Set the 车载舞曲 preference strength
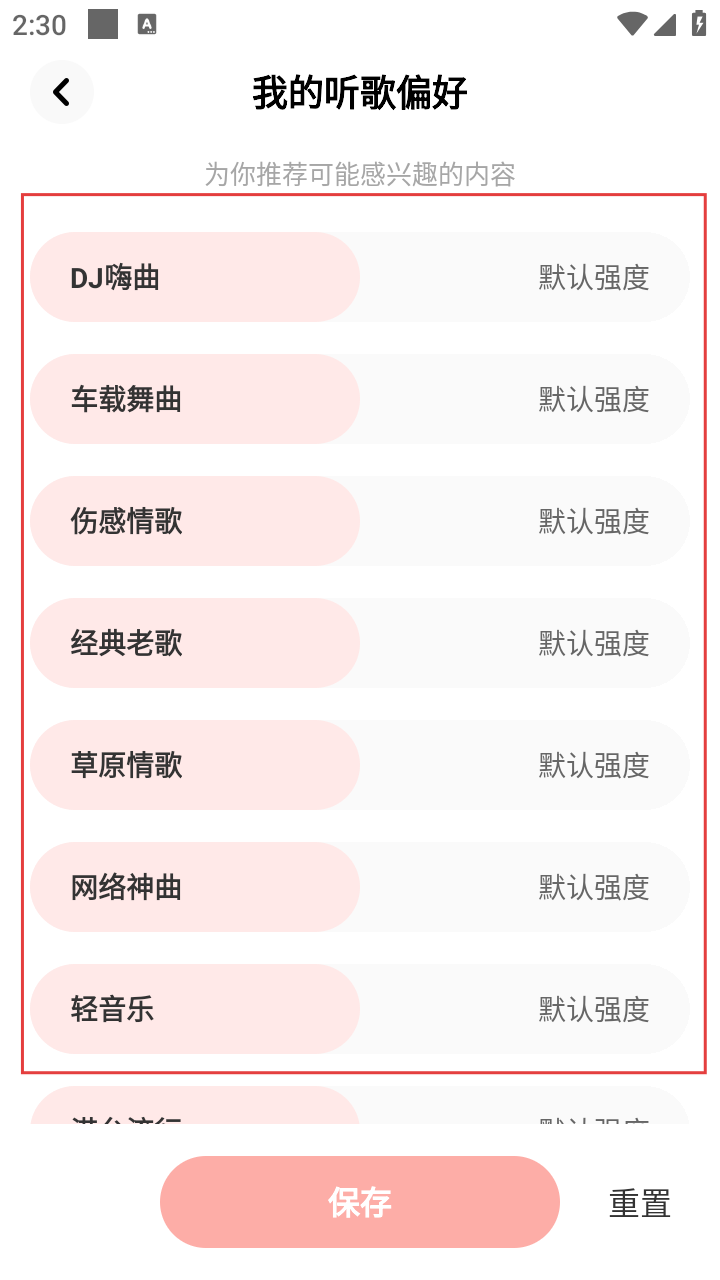720x1280 pixels. (360, 399)
